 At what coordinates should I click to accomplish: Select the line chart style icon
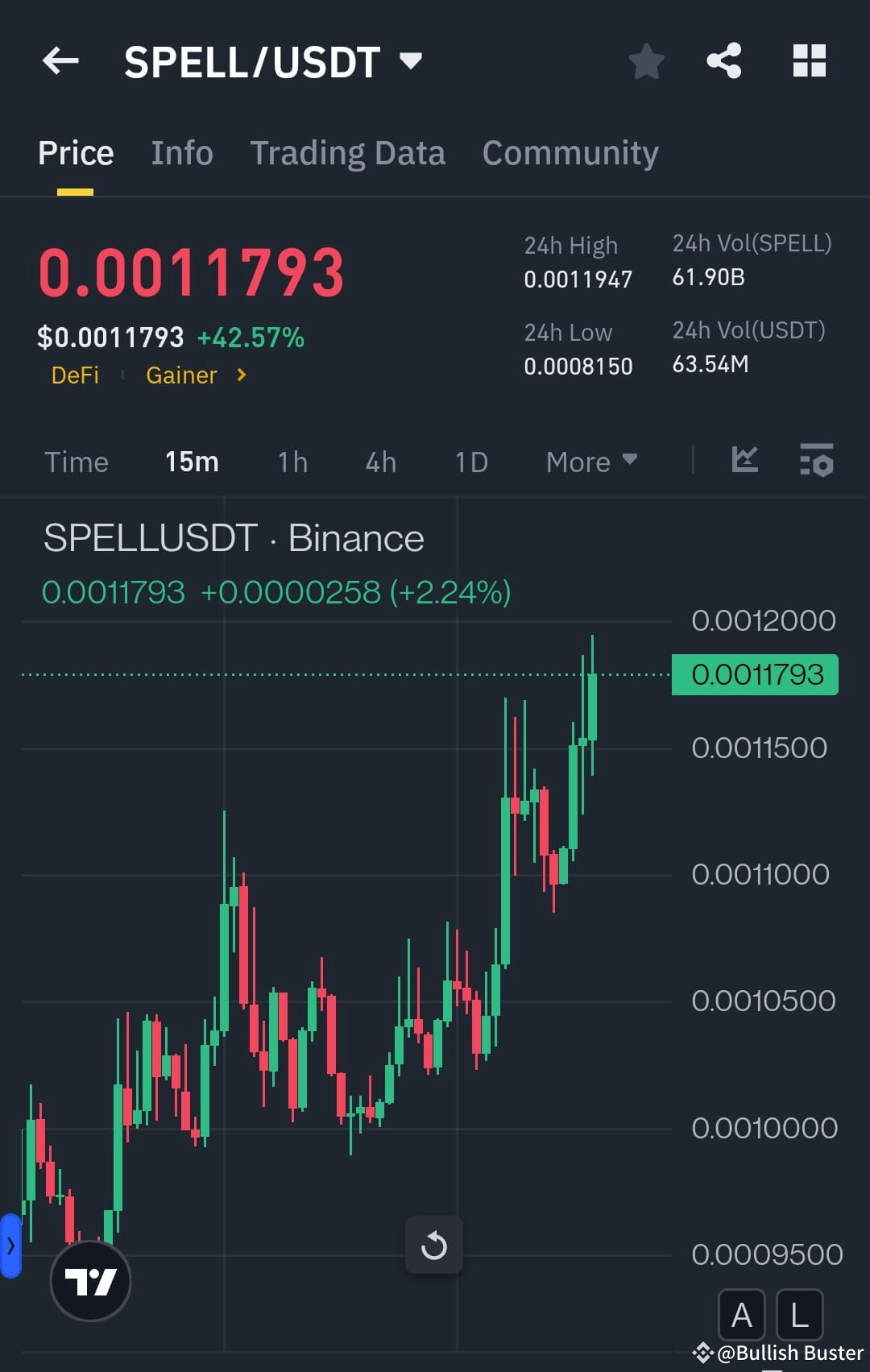click(744, 461)
